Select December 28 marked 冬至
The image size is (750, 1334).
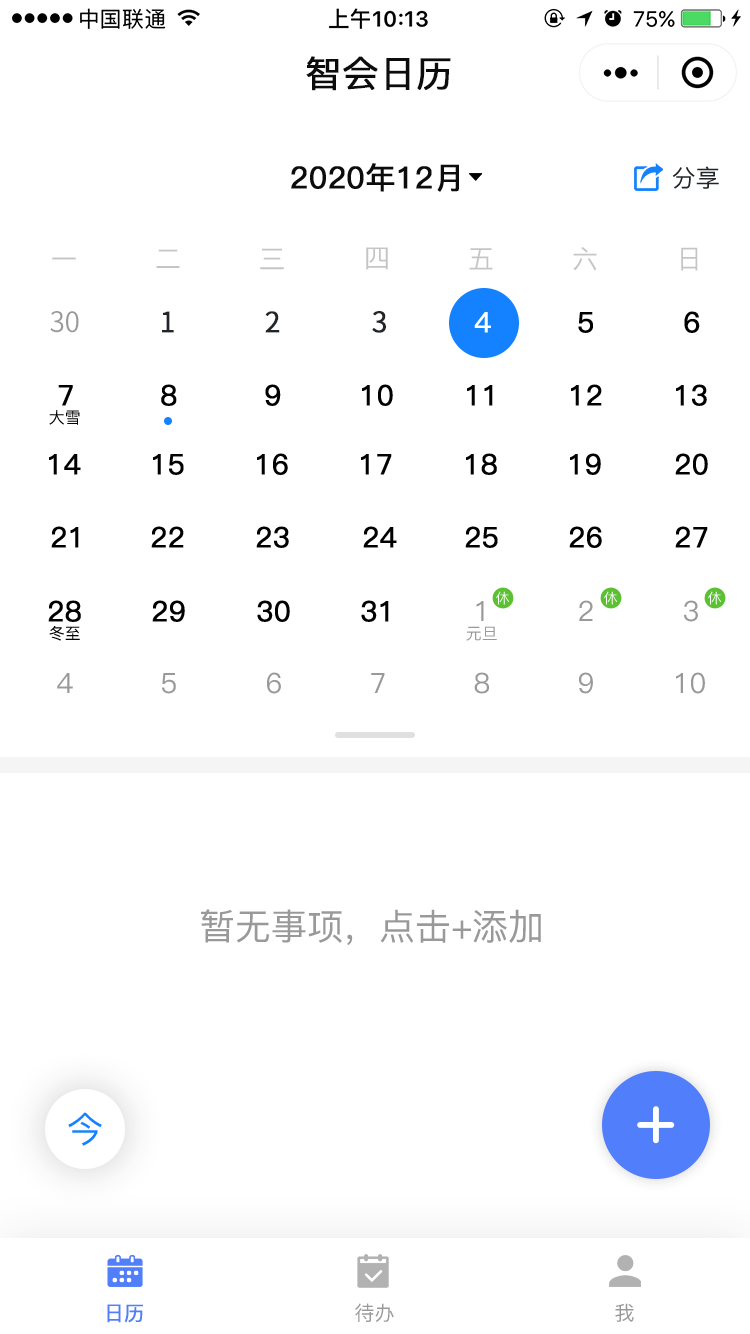pyautogui.click(x=65, y=615)
